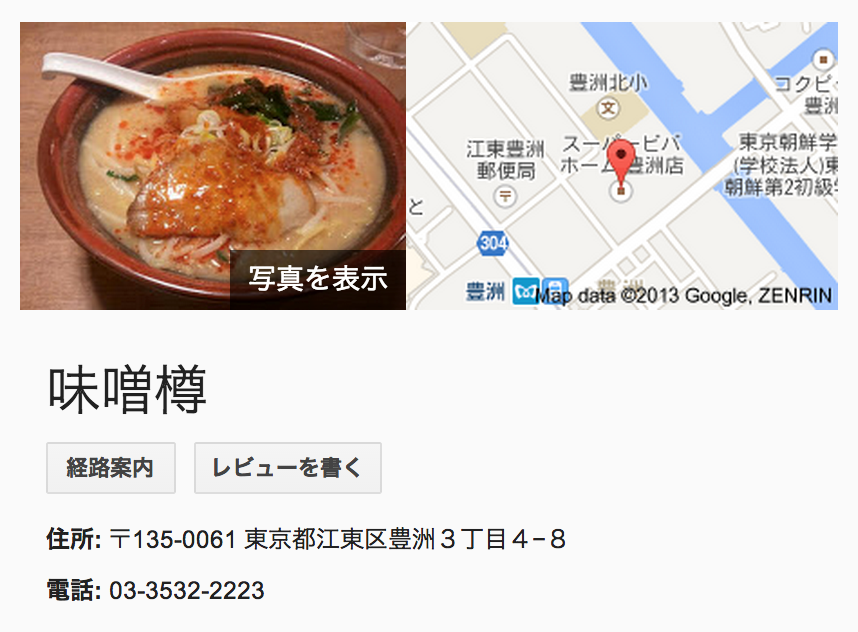
Task: Open the map thumbnail for 味噌樽
Action: [x=621, y=166]
